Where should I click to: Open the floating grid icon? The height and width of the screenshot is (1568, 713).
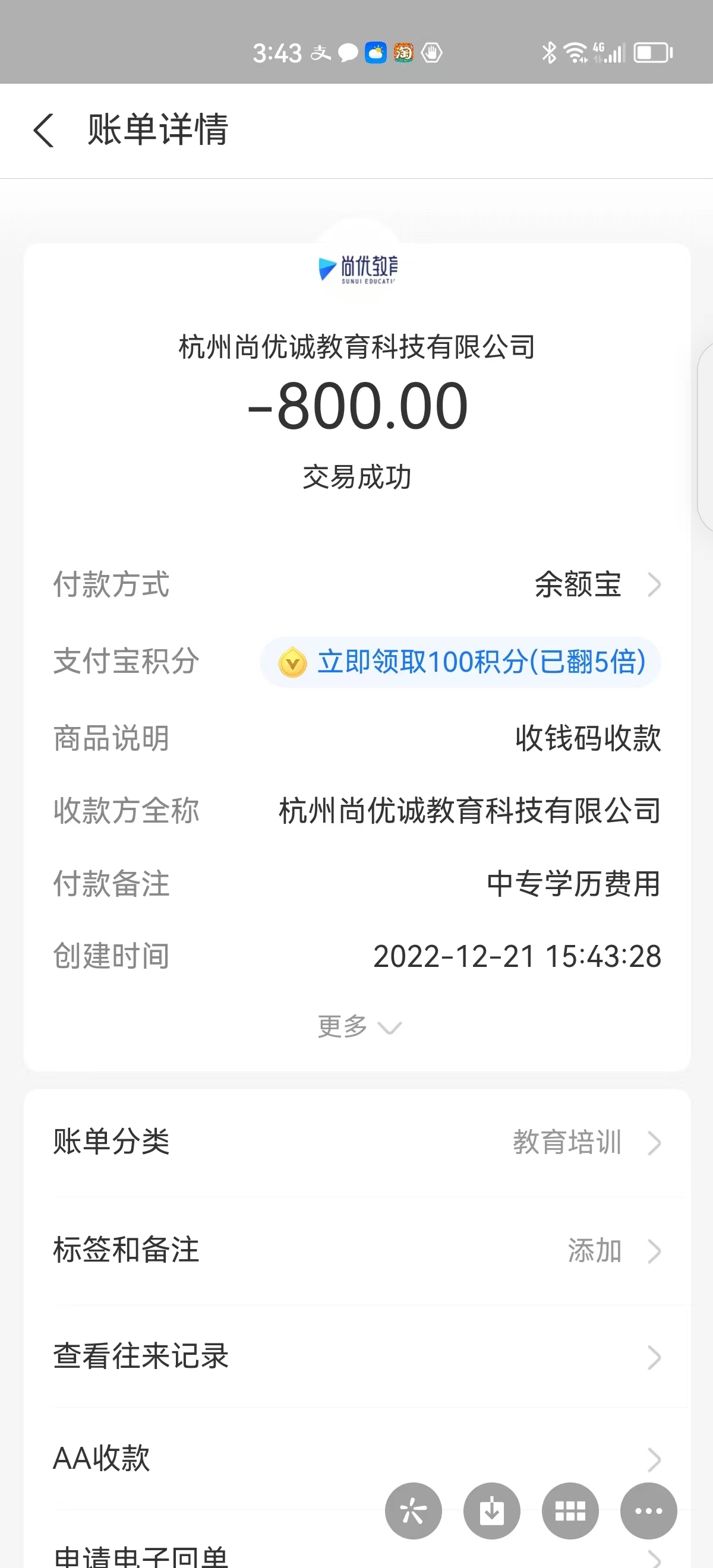(570, 1511)
